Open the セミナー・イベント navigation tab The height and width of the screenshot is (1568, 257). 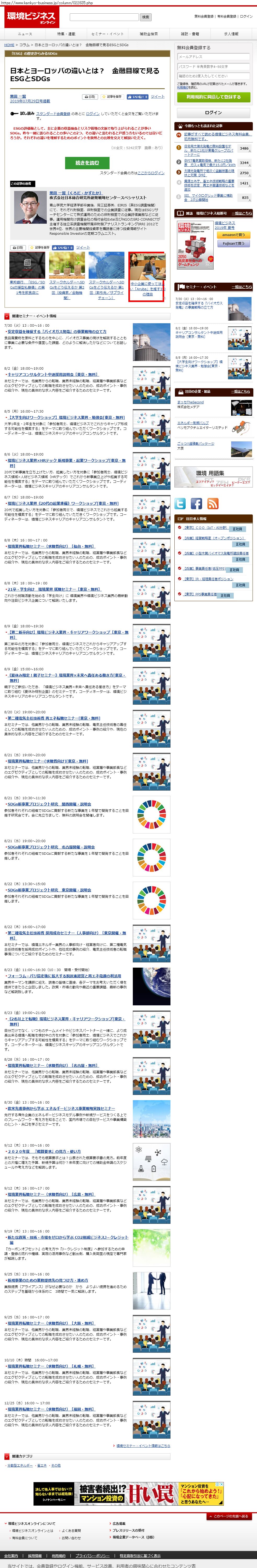tap(107, 34)
